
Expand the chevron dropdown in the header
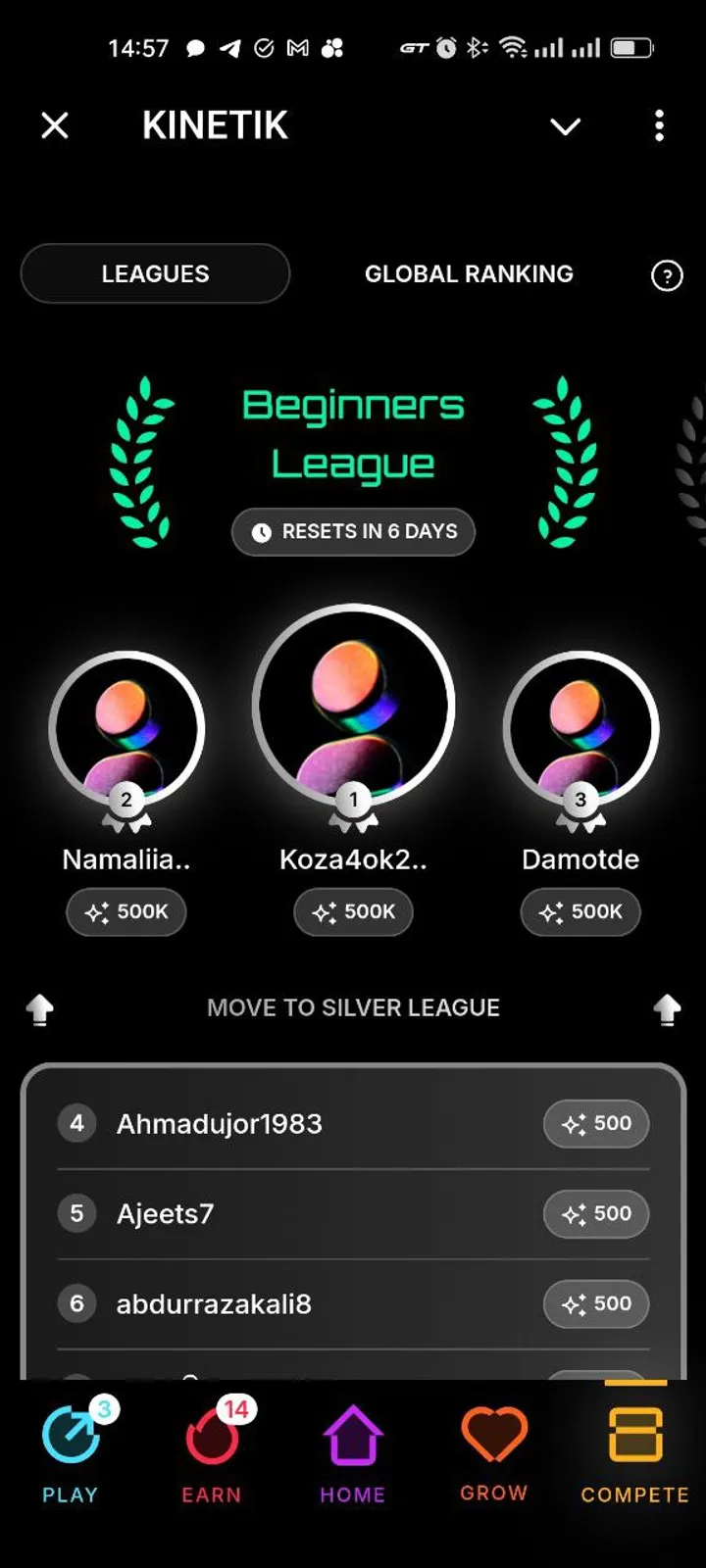pos(566,126)
